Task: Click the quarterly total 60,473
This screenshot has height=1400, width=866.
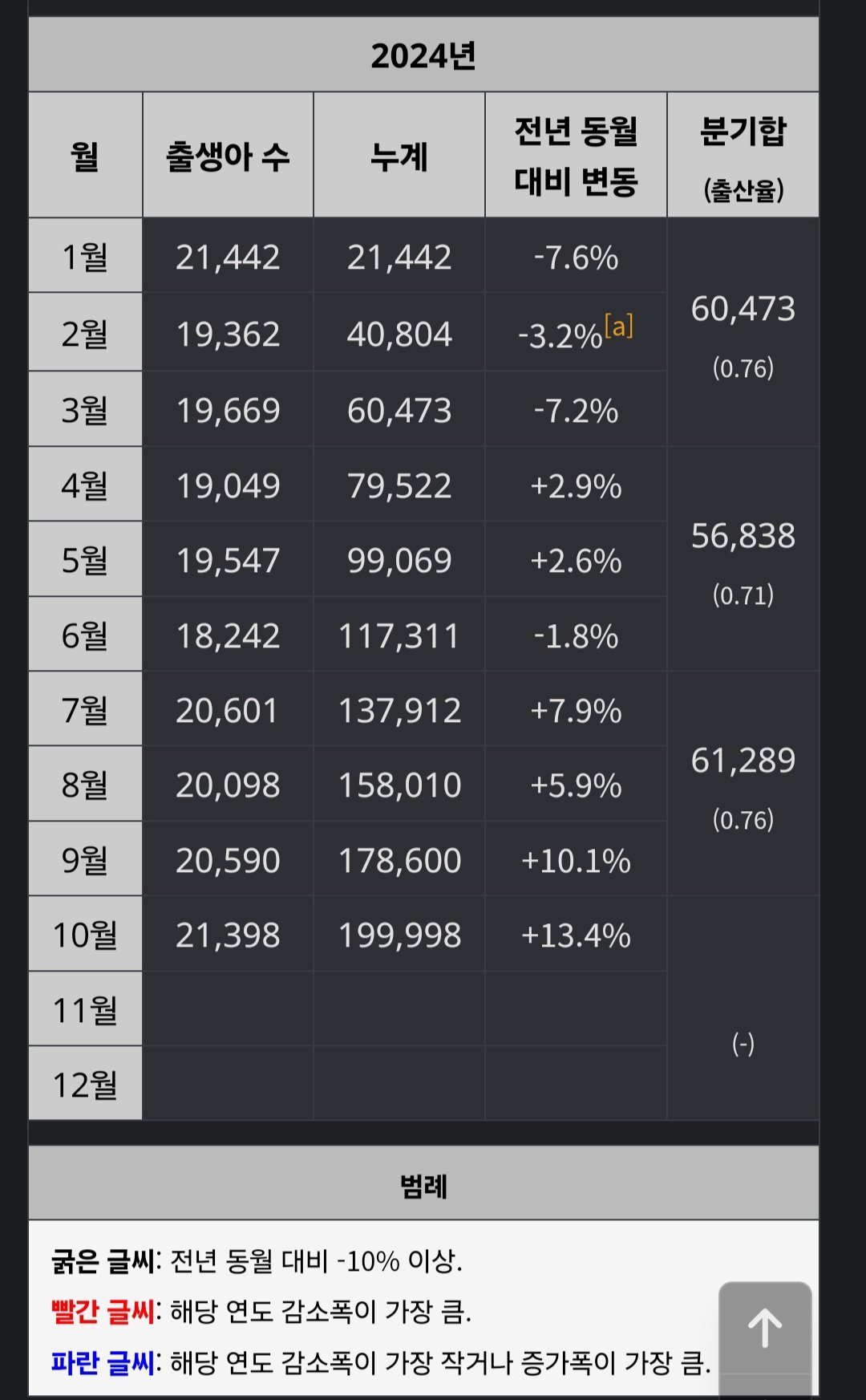Action: pos(743,312)
